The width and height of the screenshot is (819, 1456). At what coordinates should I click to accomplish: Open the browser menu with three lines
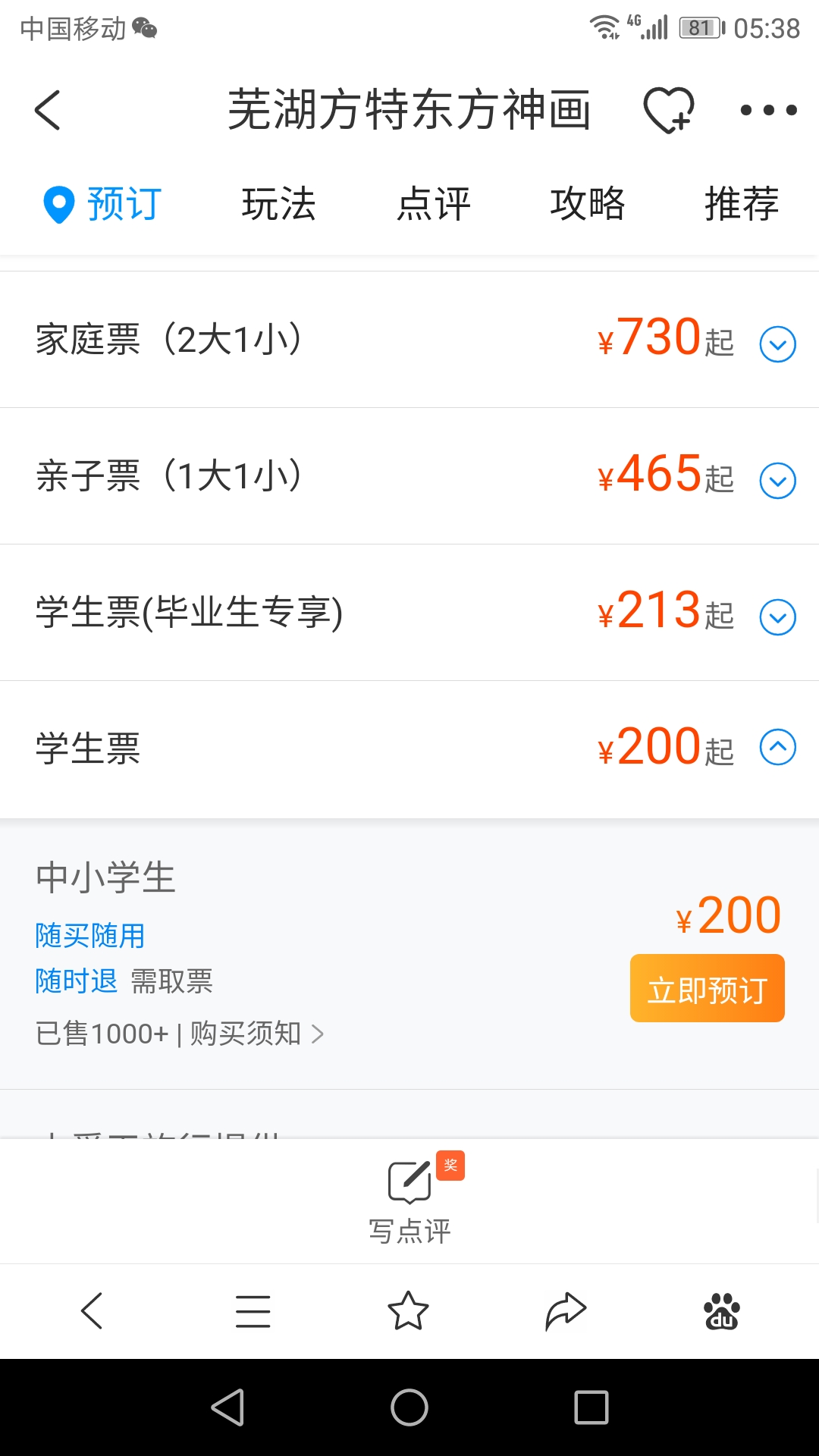click(253, 1310)
